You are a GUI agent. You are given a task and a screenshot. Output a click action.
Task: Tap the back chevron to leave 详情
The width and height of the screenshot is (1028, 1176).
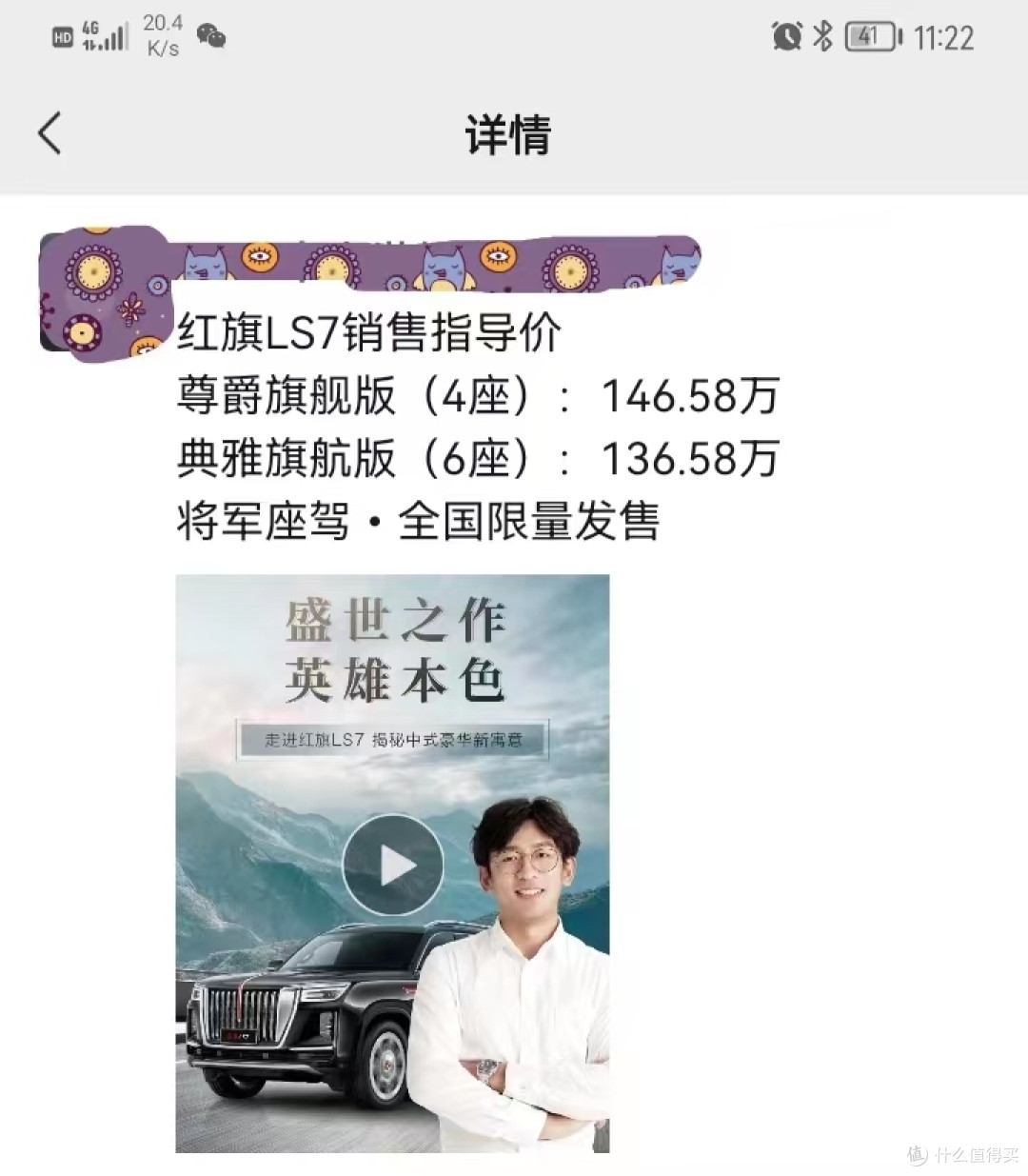[49, 133]
